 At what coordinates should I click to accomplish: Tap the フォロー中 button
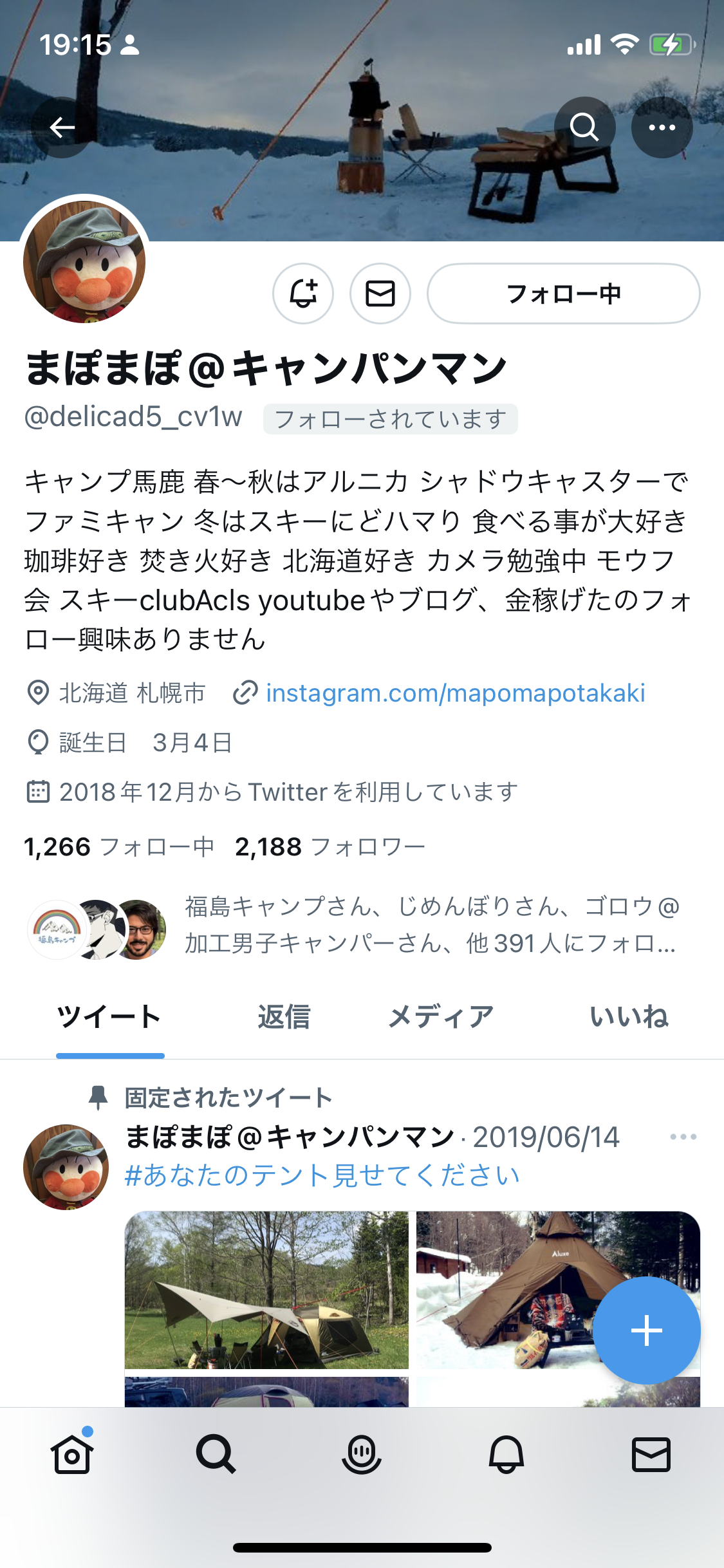pyautogui.click(x=563, y=294)
